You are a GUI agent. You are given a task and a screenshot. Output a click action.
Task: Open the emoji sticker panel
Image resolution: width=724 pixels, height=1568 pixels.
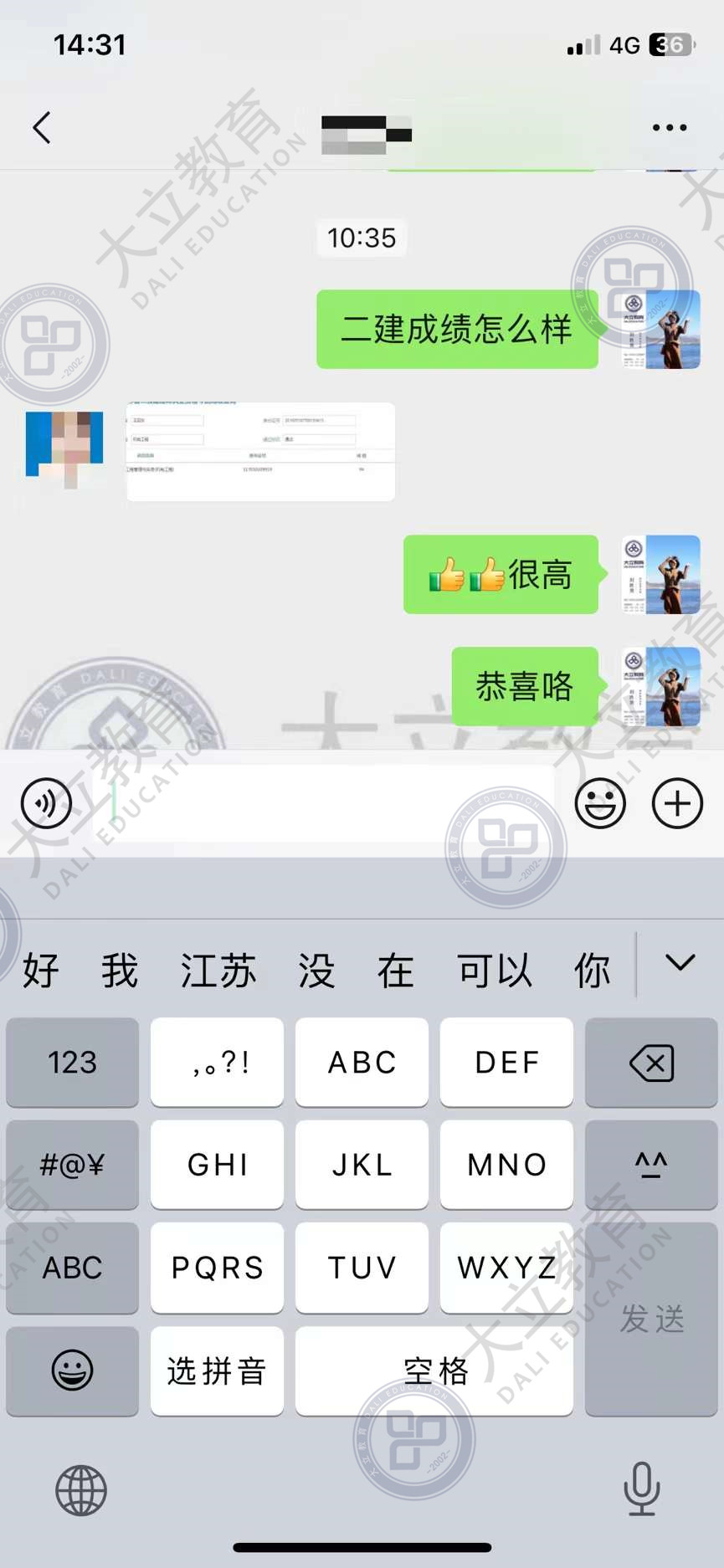pyautogui.click(x=600, y=803)
